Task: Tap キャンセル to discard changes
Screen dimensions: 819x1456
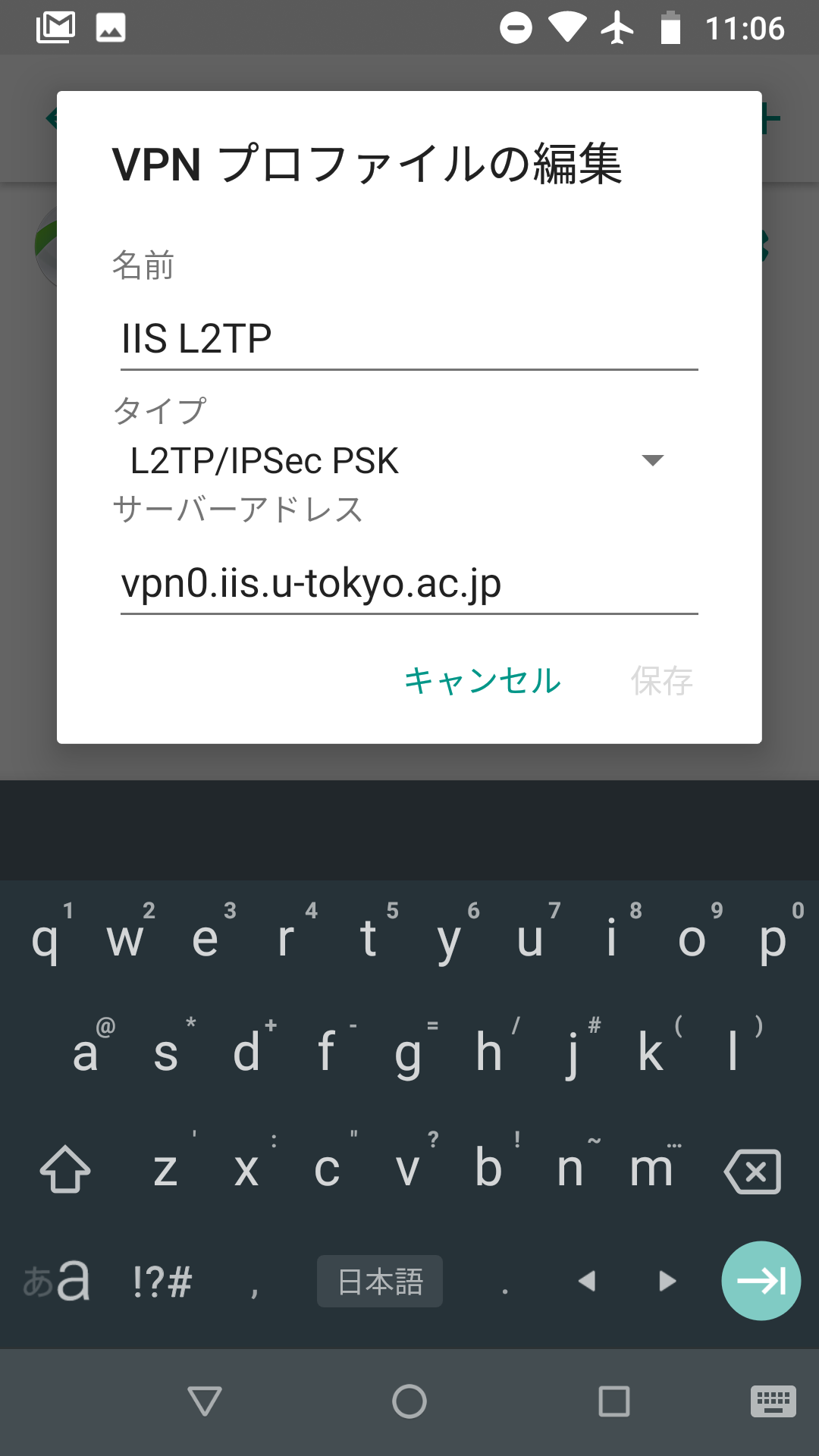Action: coord(482,681)
